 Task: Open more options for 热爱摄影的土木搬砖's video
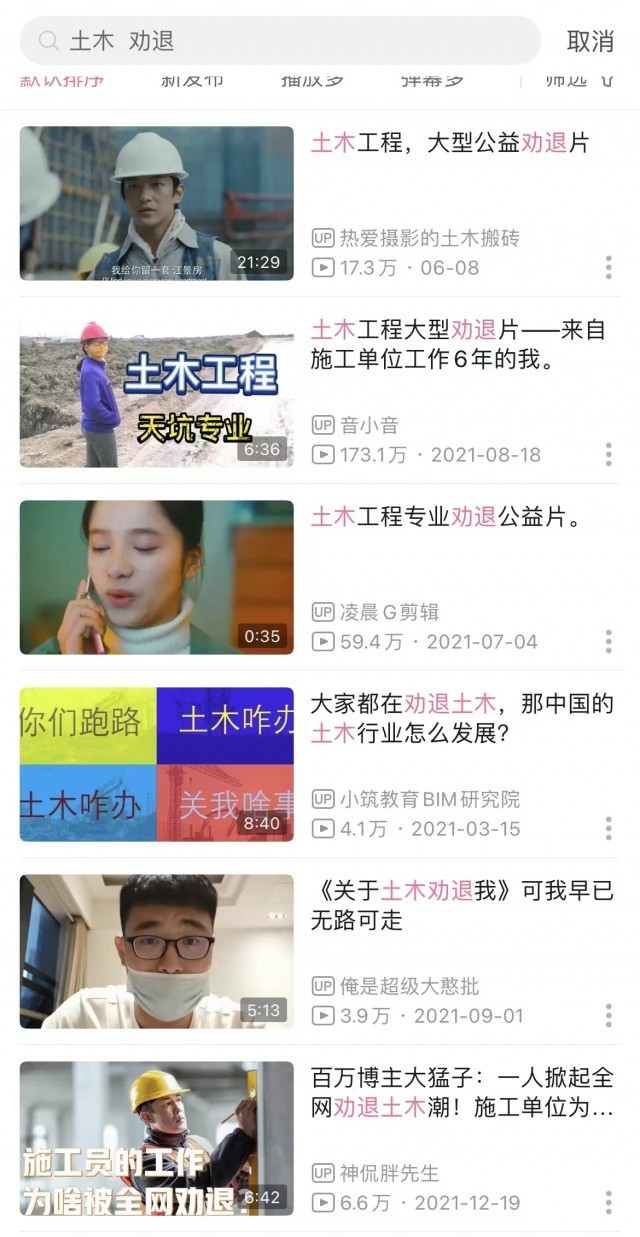608,268
